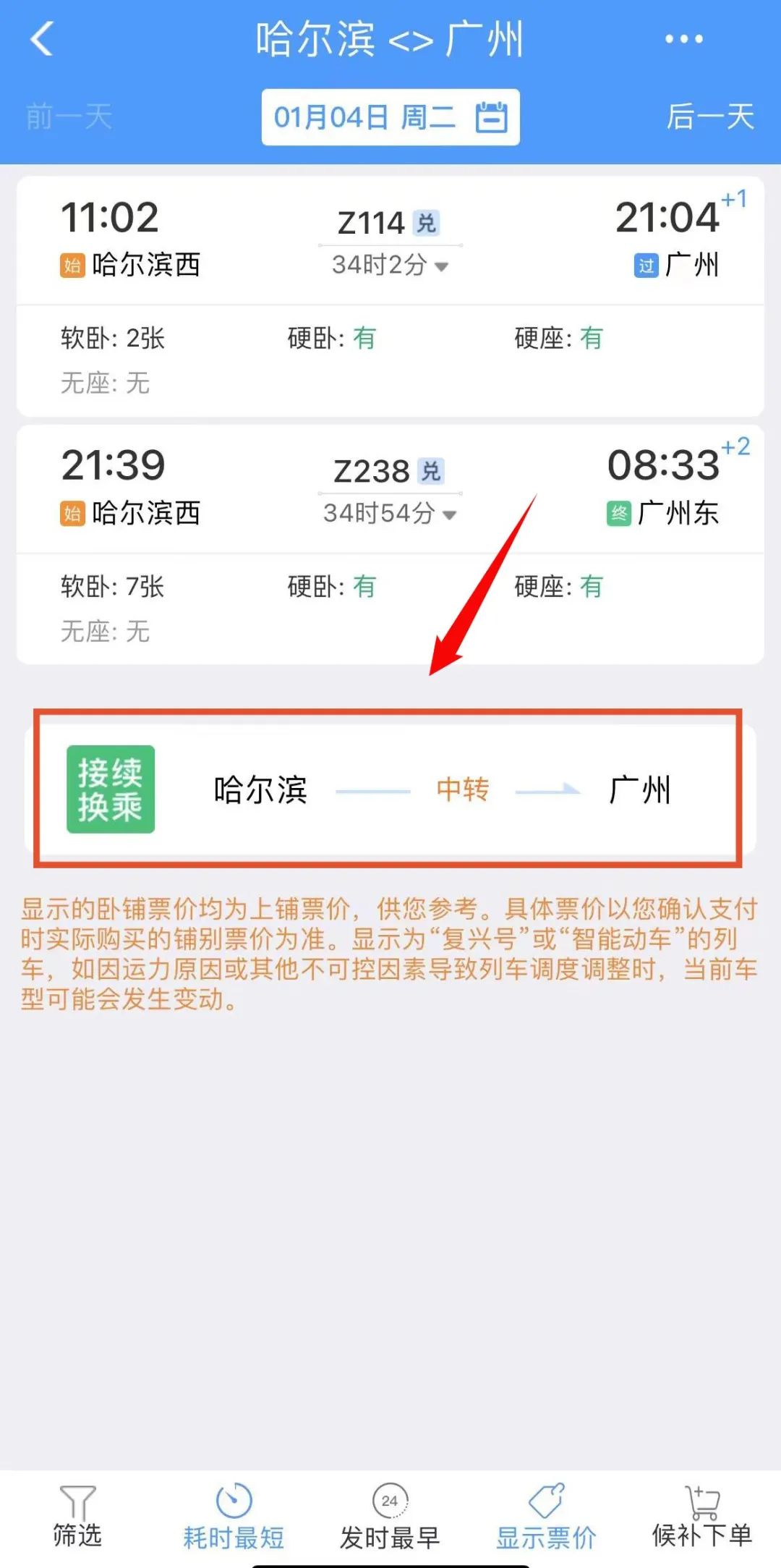Switch to 前一天 previous day
781x1568 pixels.
pos(70,117)
